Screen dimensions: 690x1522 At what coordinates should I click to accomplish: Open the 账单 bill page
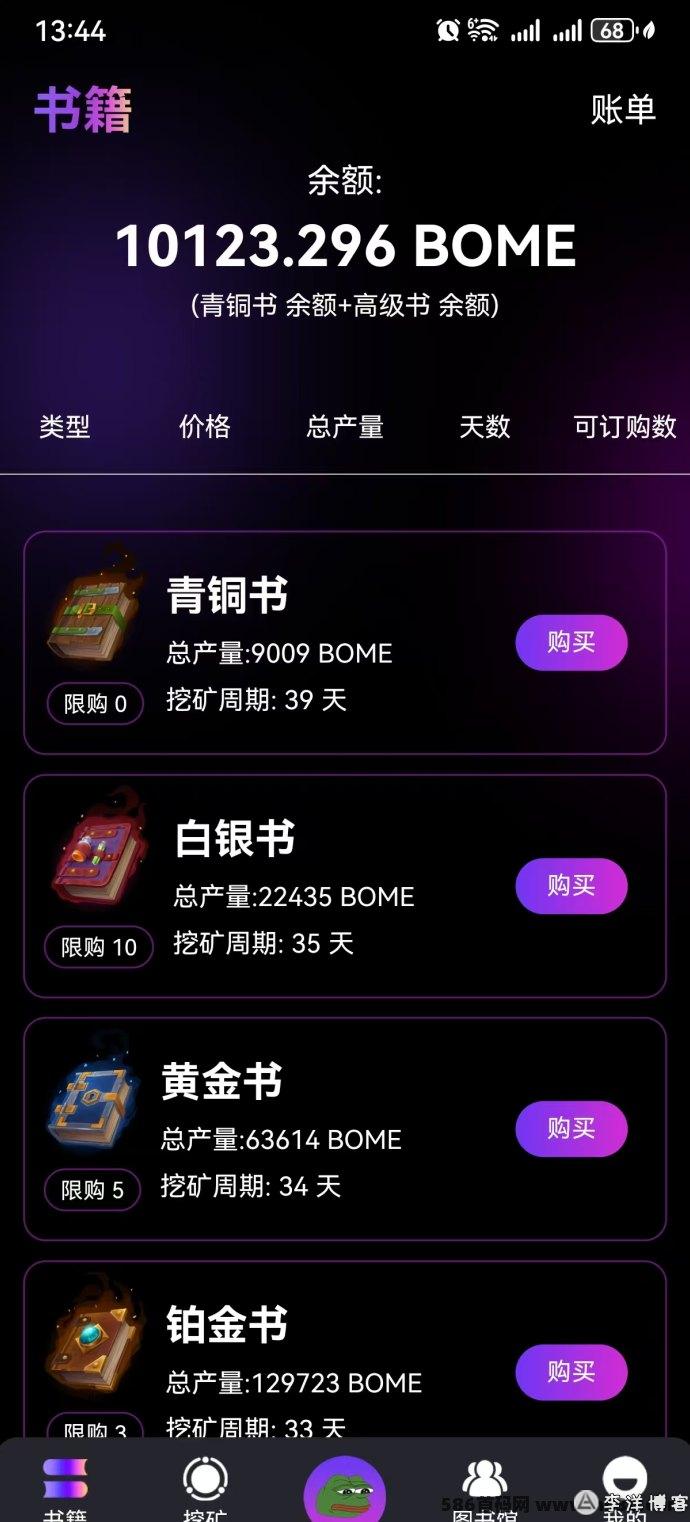(x=623, y=109)
